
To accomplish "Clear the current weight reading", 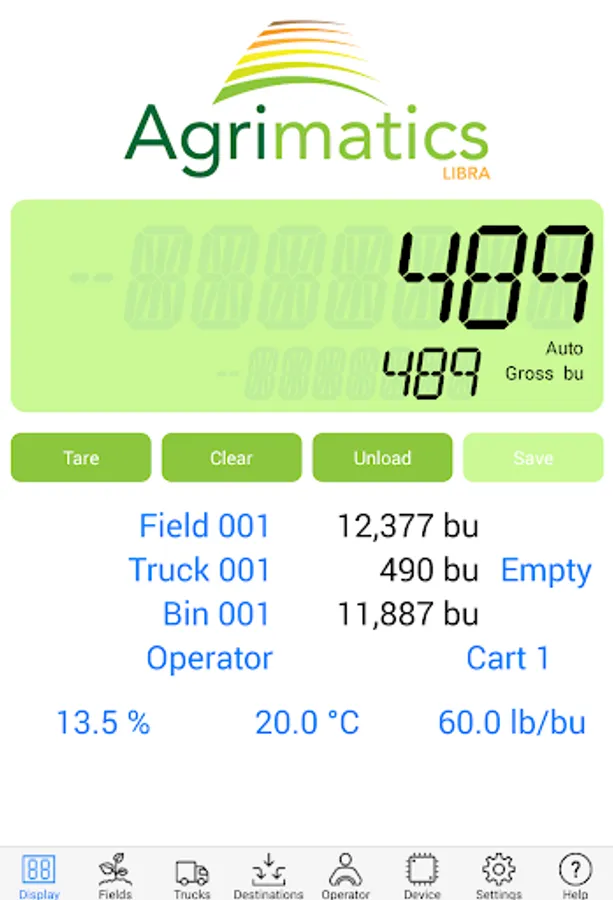I will (x=231, y=458).
